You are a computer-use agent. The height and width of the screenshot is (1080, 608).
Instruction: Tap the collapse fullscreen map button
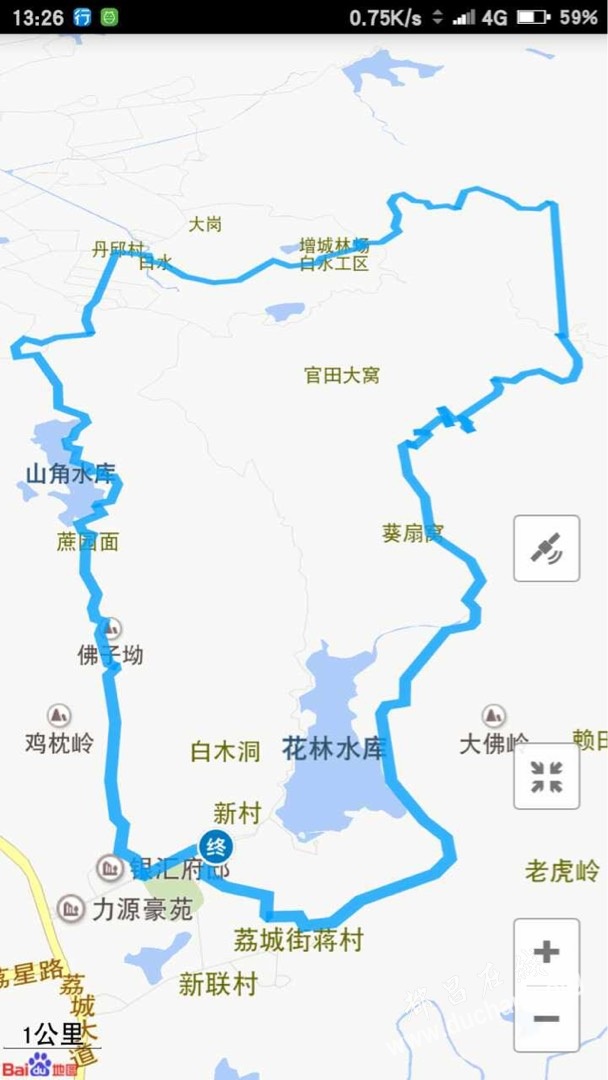pos(546,776)
